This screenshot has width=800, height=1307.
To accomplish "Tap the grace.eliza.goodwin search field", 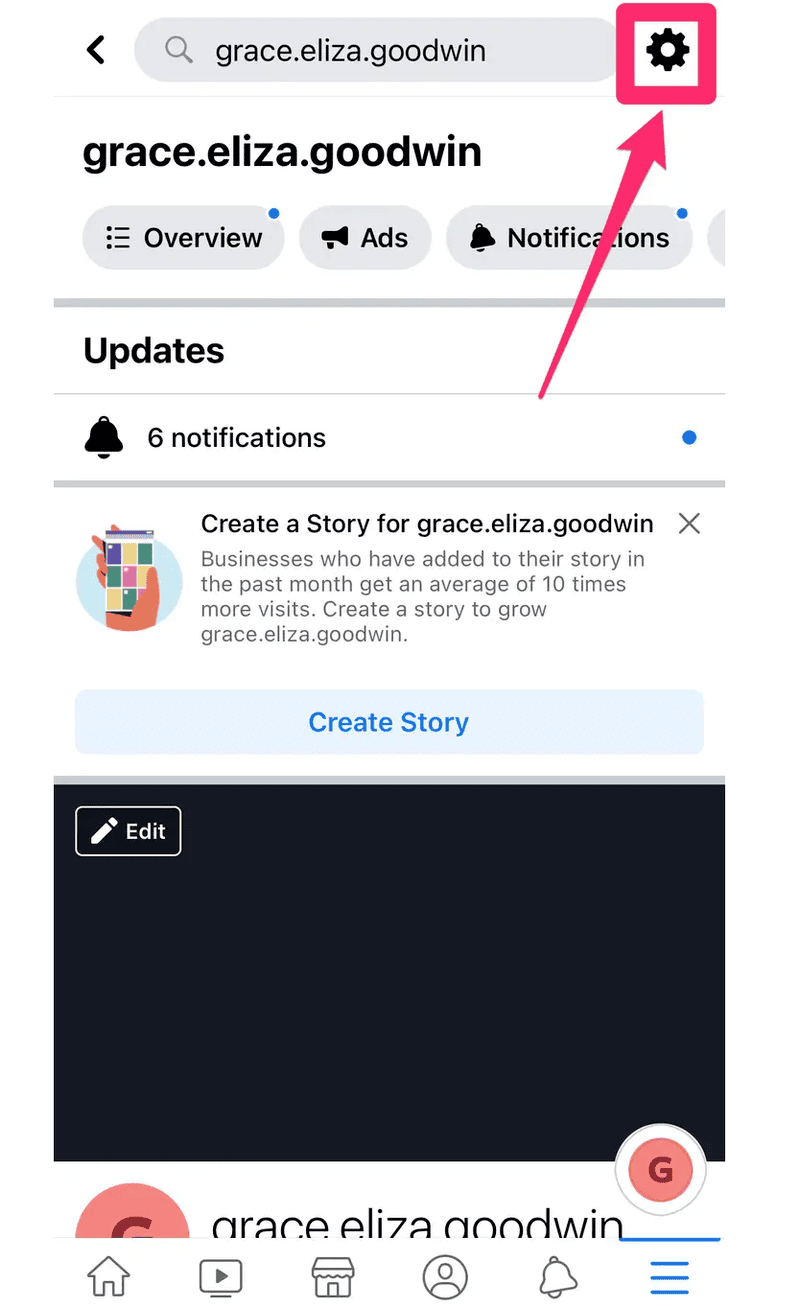I will pyautogui.click(x=378, y=50).
